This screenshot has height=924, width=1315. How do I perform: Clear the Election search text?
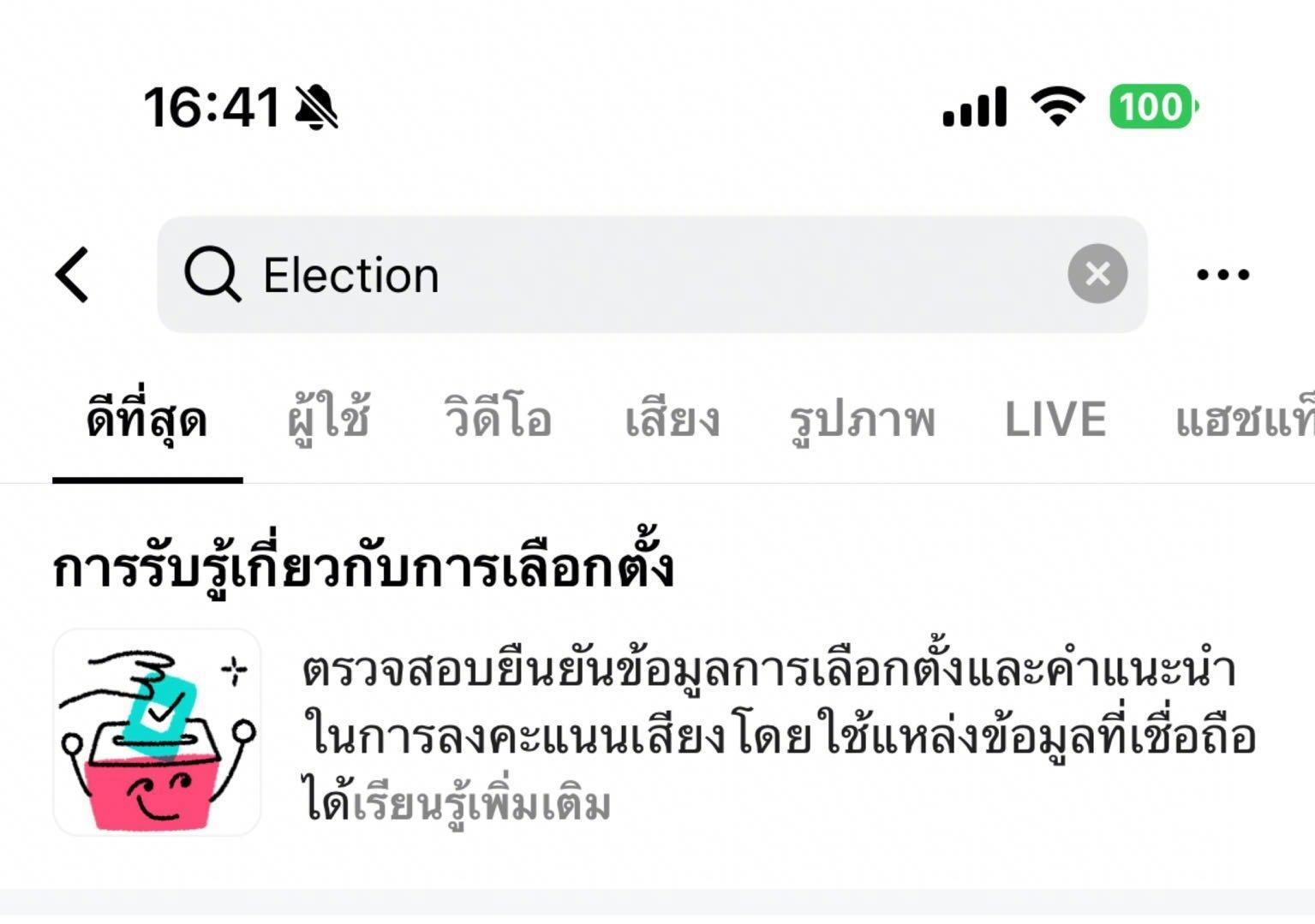[1097, 274]
